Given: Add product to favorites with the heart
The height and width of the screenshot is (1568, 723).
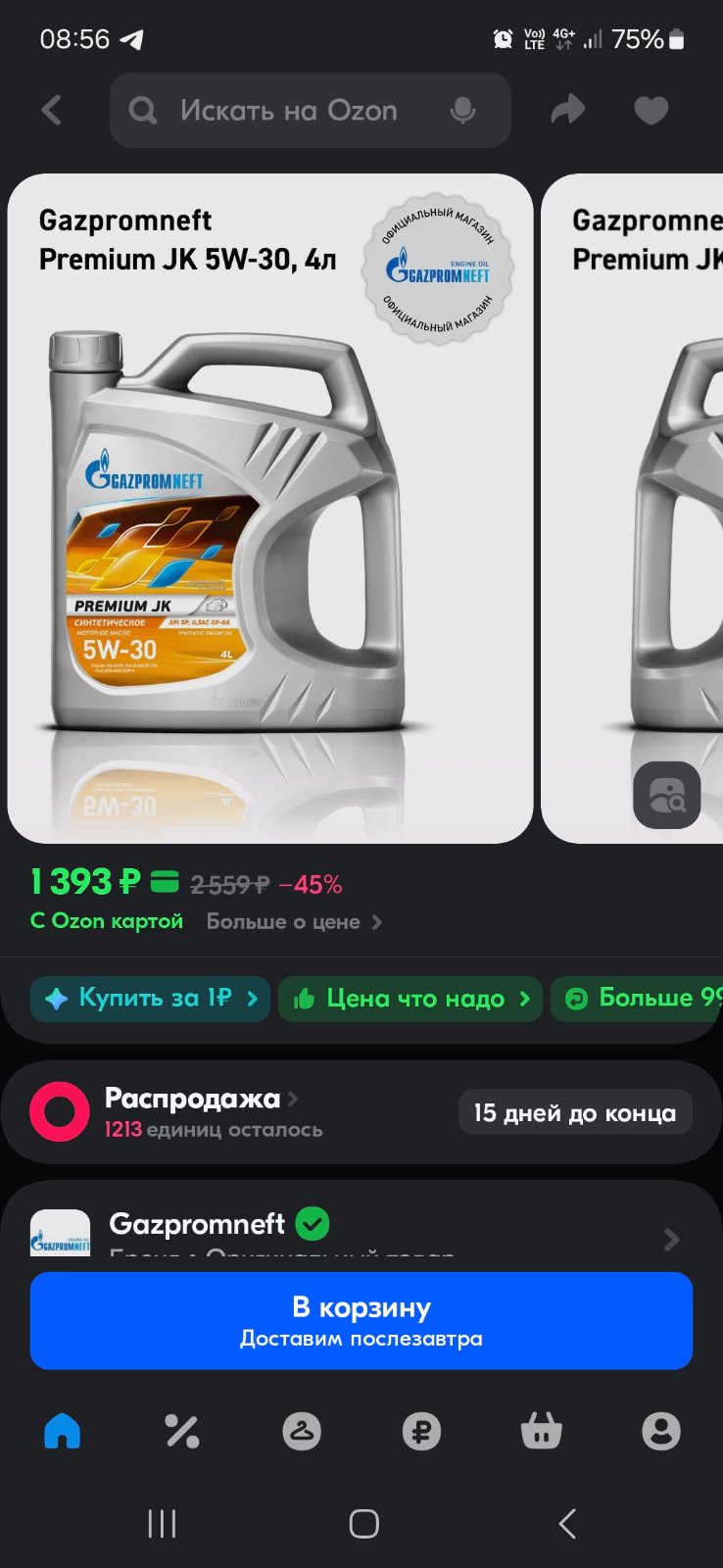Looking at the screenshot, I should pos(651,111).
